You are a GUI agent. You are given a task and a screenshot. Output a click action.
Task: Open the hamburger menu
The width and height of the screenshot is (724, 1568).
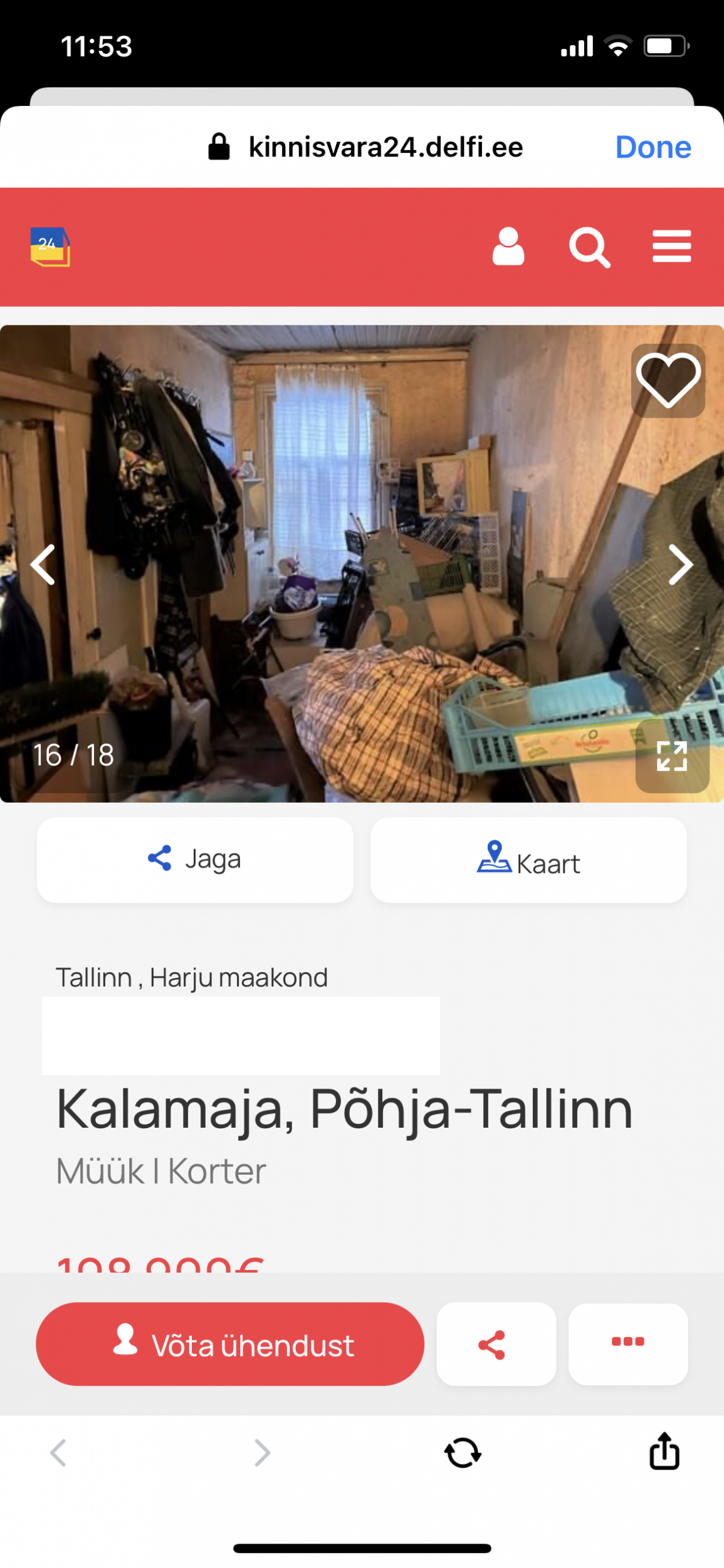tap(671, 246)
